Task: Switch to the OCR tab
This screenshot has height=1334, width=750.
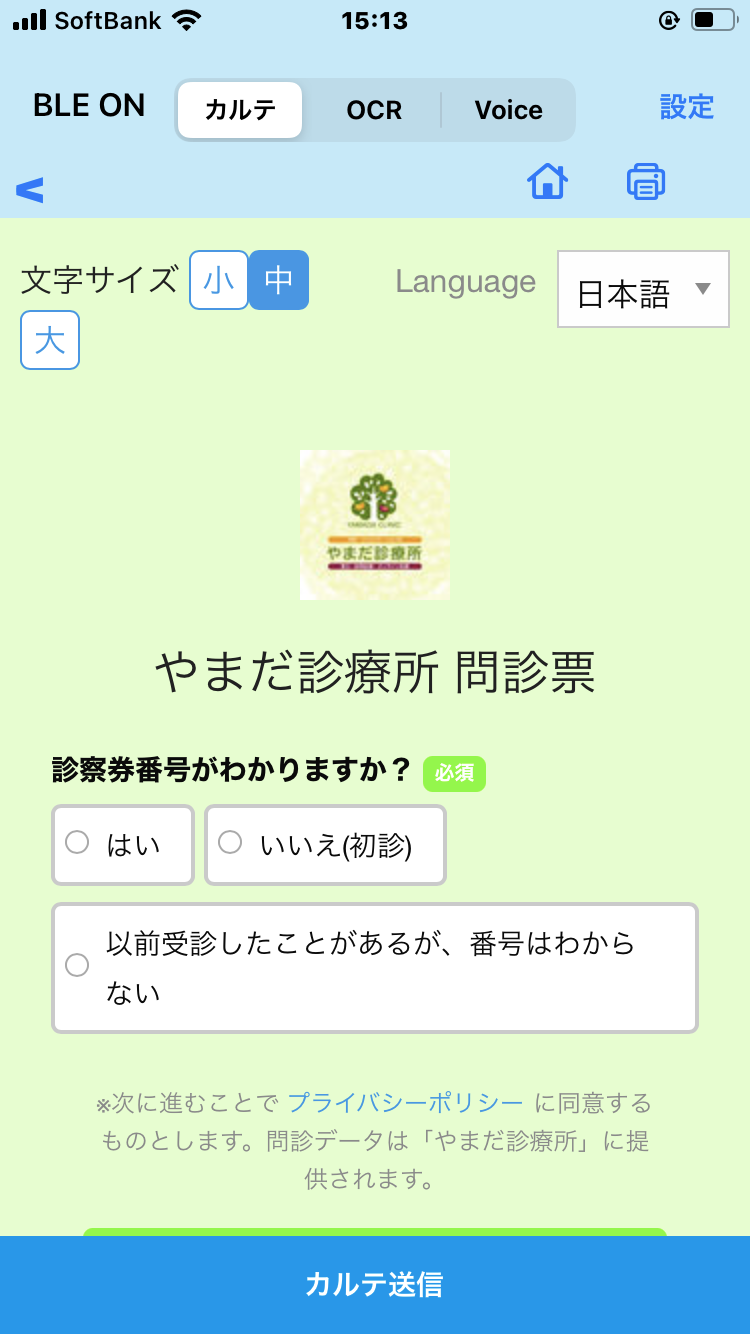Action: click(x=374, y=110)
